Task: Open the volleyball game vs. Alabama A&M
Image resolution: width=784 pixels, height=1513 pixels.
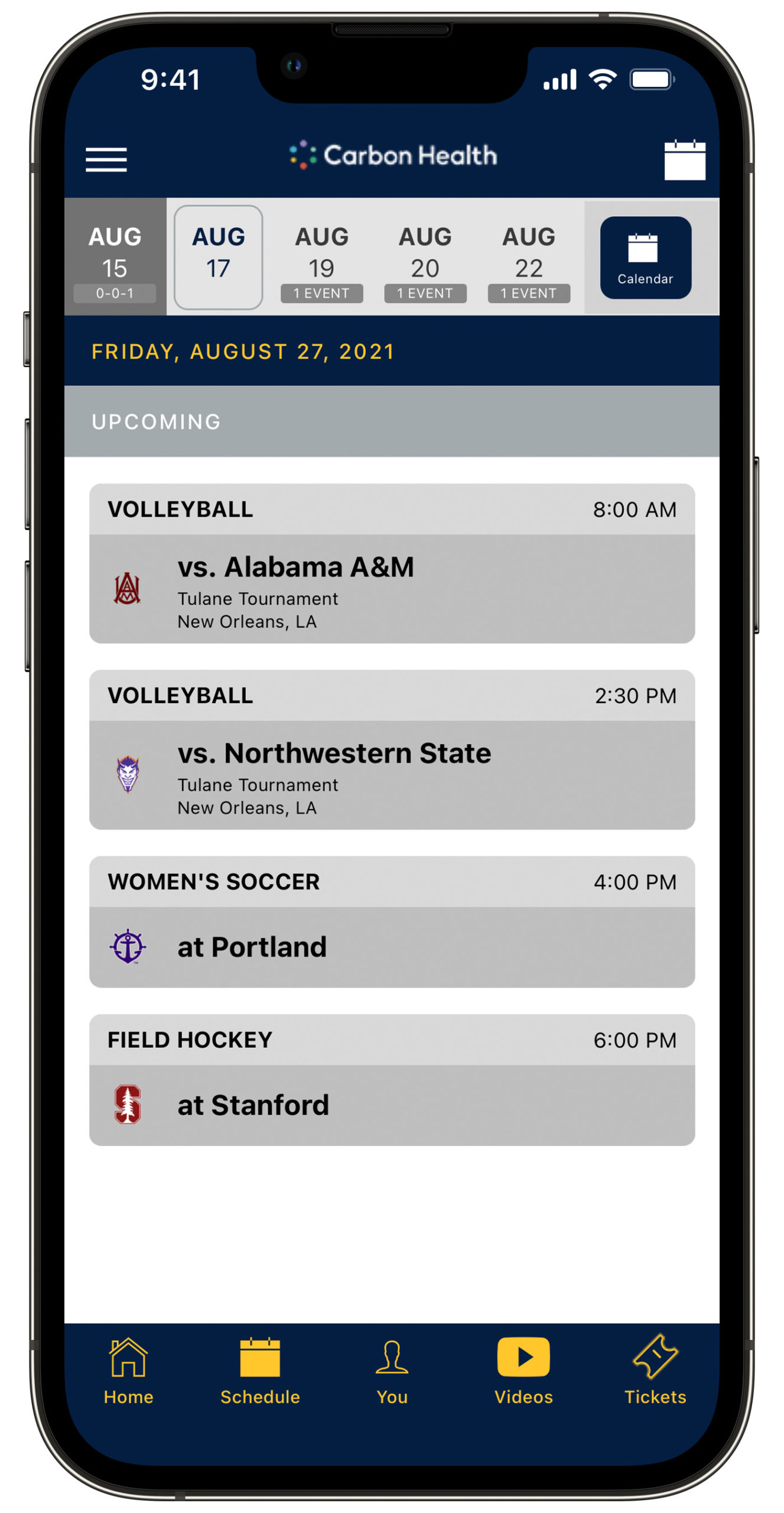Action: (392, 563)
